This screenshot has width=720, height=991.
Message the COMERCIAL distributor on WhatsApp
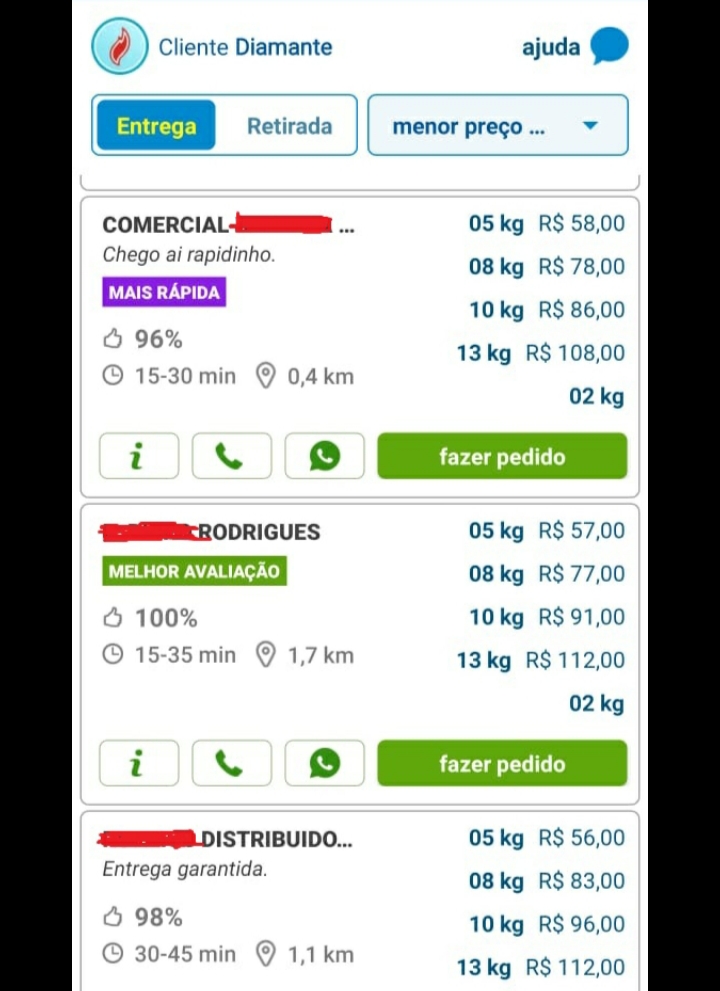[x=324, y=457]
